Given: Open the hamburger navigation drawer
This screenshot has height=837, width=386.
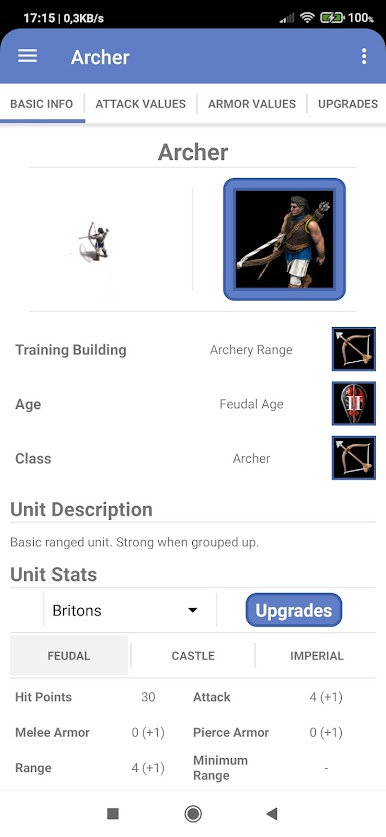Looking at the screenshot, I should pyautogui.click(x=27, y=56).
